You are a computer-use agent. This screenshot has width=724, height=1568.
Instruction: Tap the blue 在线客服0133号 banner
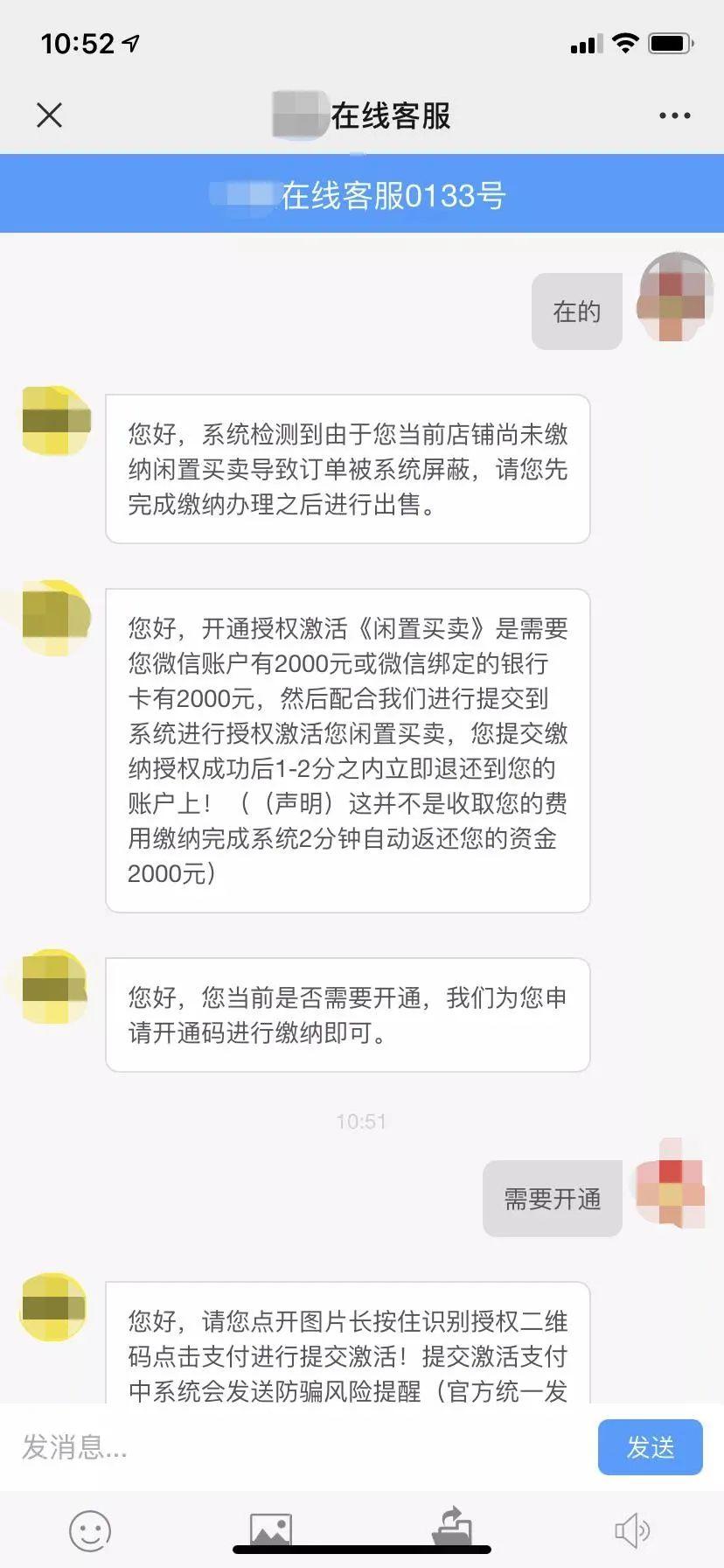click(x=362, y=193)
